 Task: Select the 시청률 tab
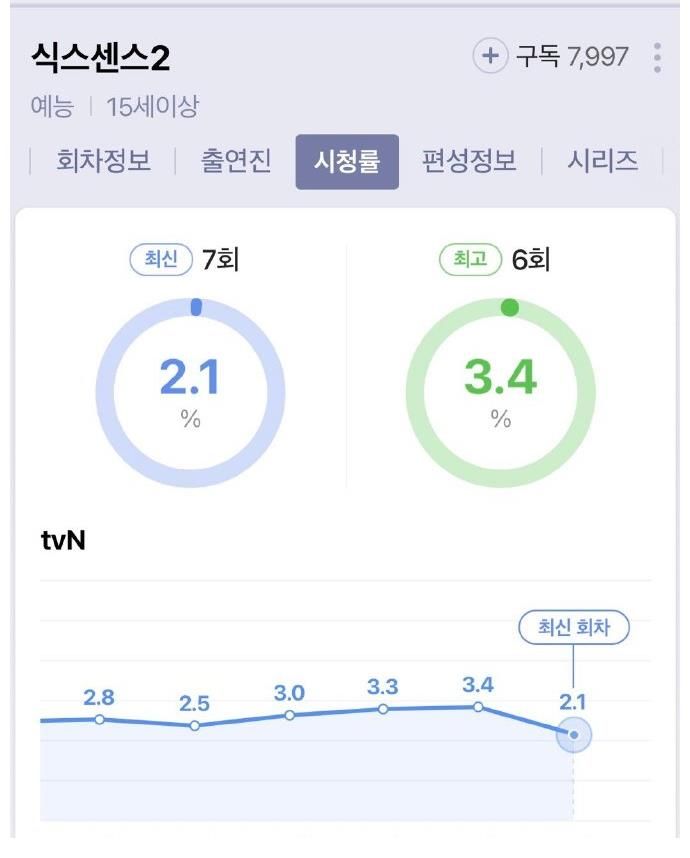tap(347, 161)
